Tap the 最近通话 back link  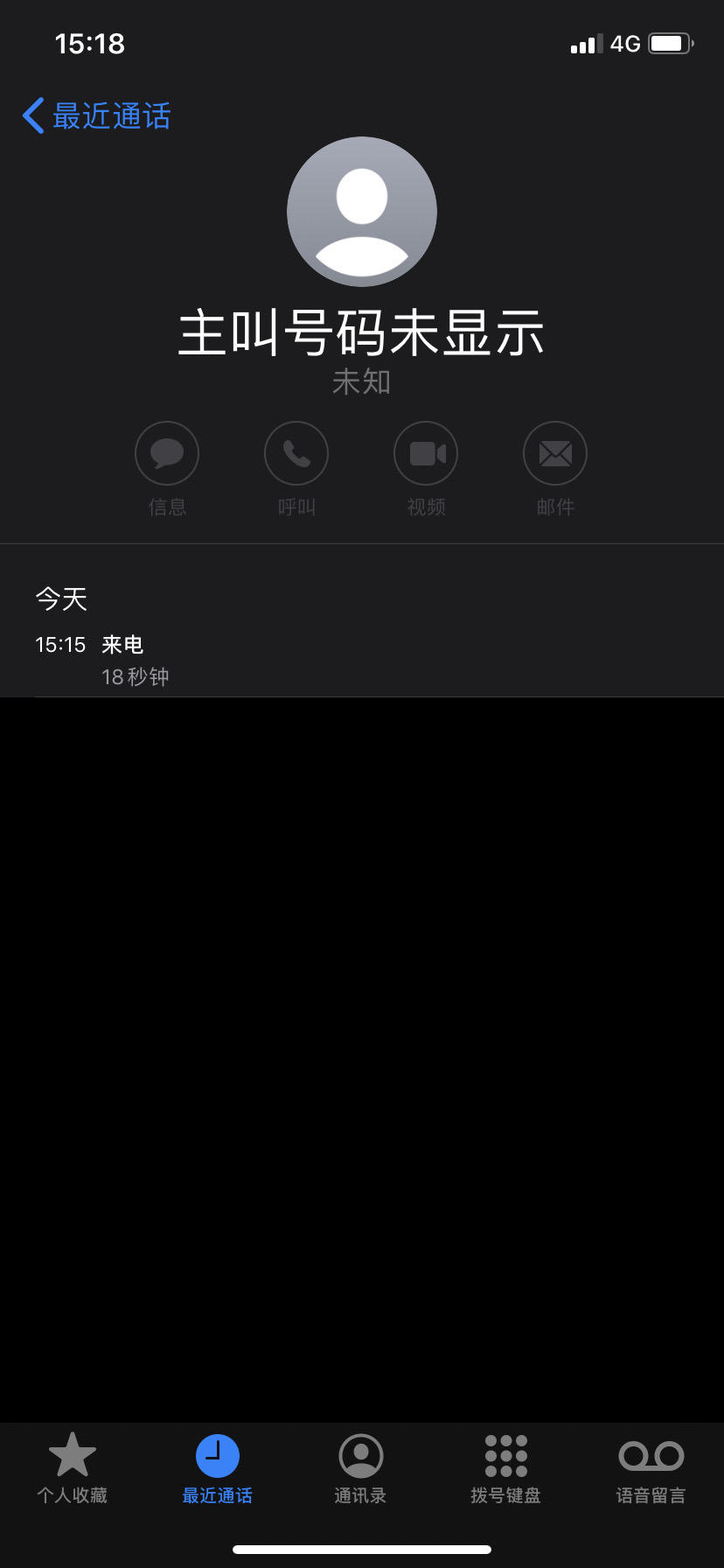tap(96, 115)
